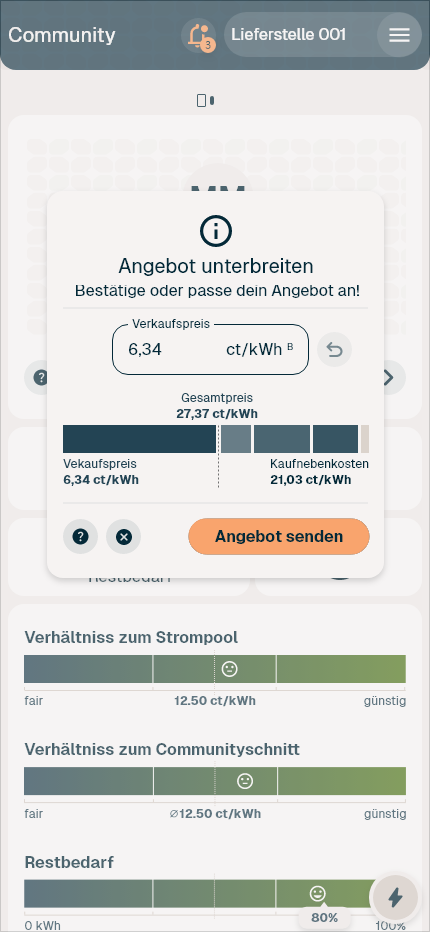Open the notifications bell with badge 3
This screenshot has width=430, height=932.
199,36
